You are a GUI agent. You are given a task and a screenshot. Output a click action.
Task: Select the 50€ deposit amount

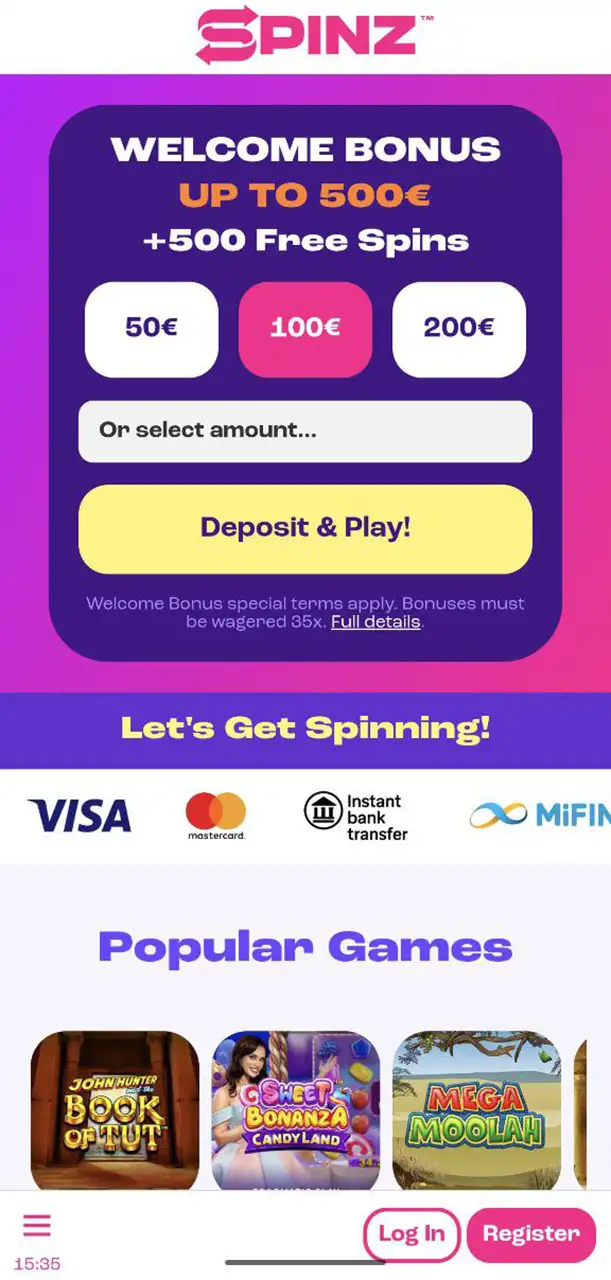151,328
